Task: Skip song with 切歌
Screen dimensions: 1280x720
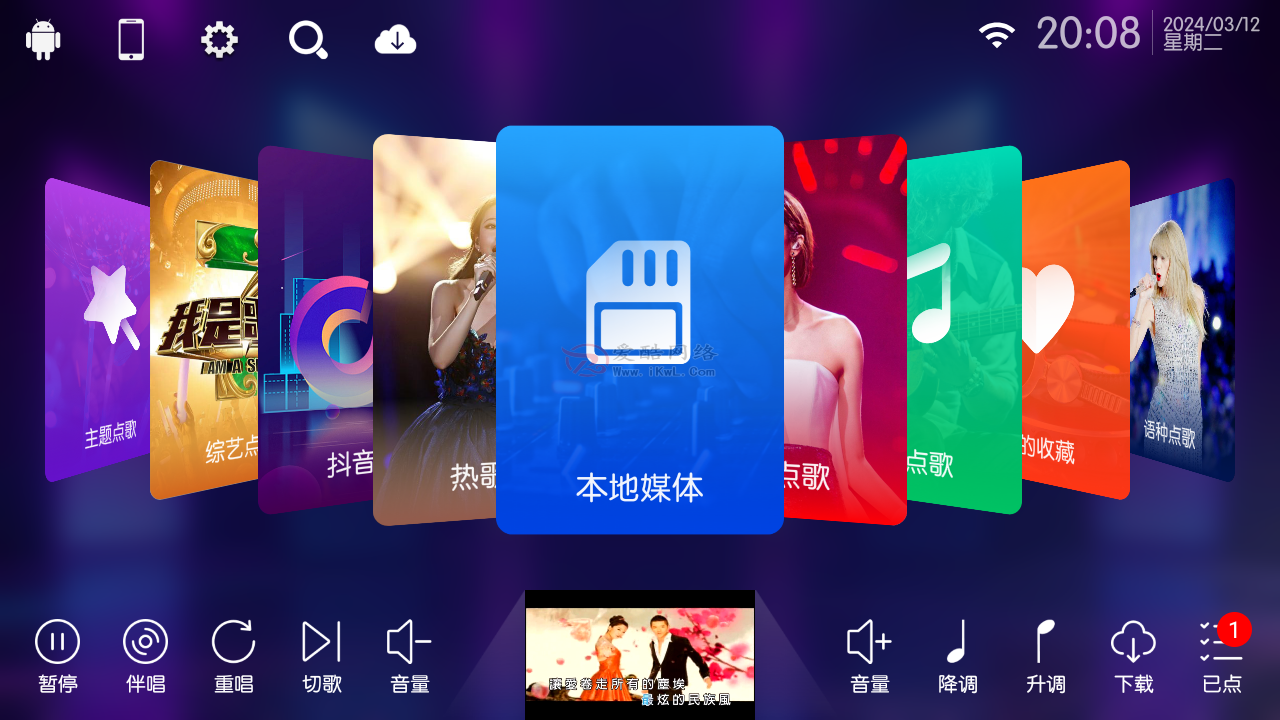Action: [x=322, y=655]
